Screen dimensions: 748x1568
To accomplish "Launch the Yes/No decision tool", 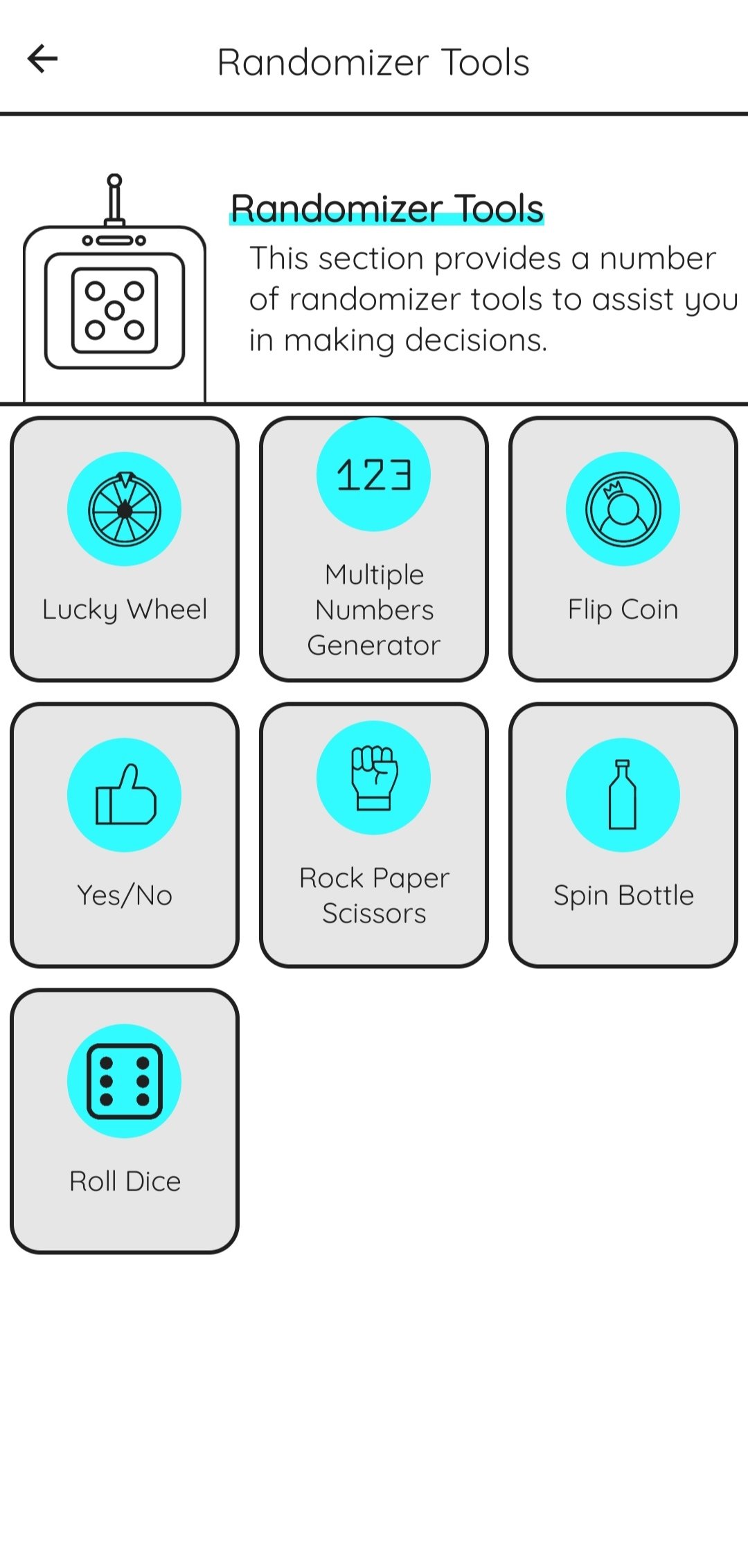I will [125, 835].
